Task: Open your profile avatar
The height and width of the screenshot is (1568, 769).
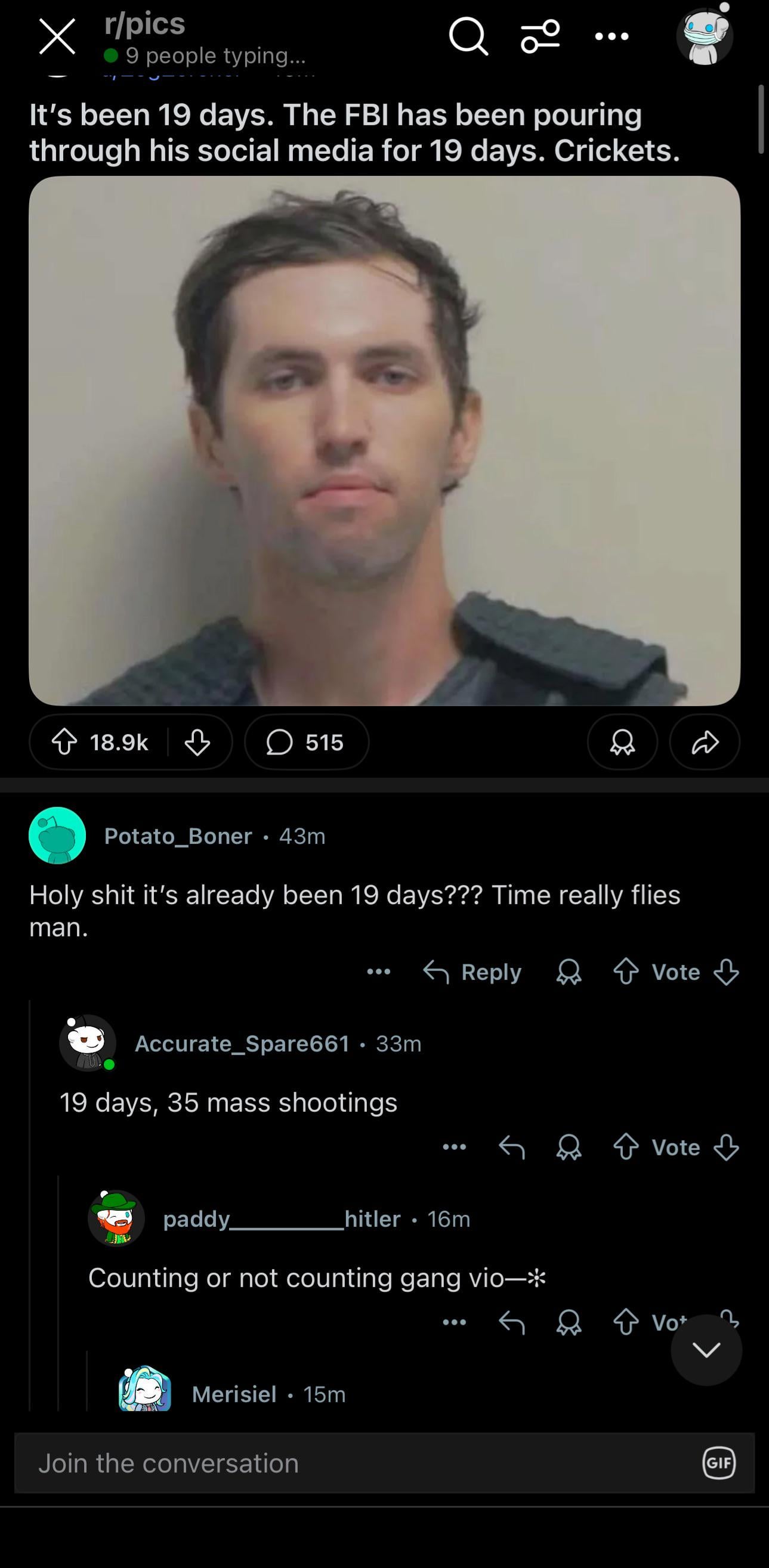Action: click(x=705, y=36)
